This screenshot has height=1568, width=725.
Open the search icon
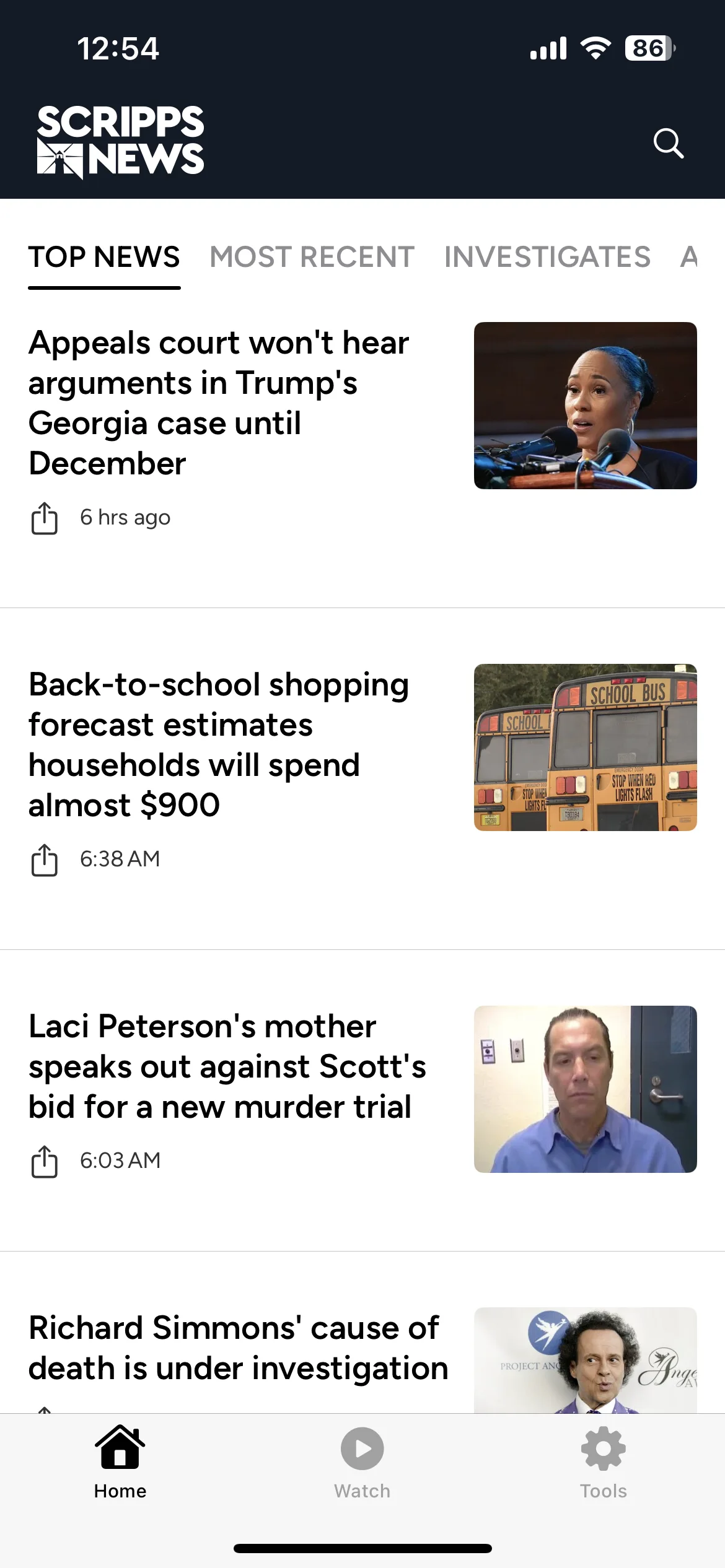668,144
